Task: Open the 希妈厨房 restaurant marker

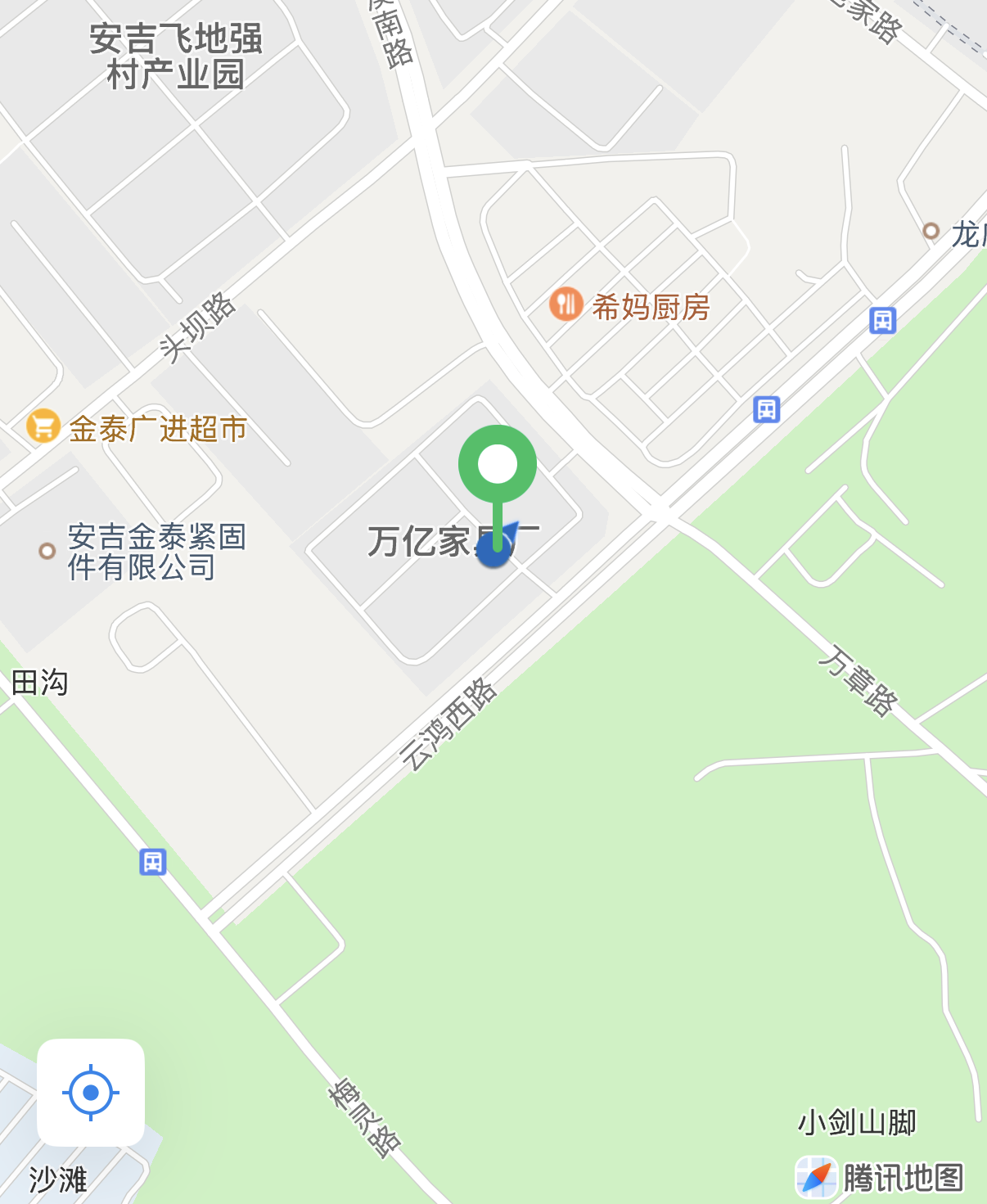Action: pos(566,304)
